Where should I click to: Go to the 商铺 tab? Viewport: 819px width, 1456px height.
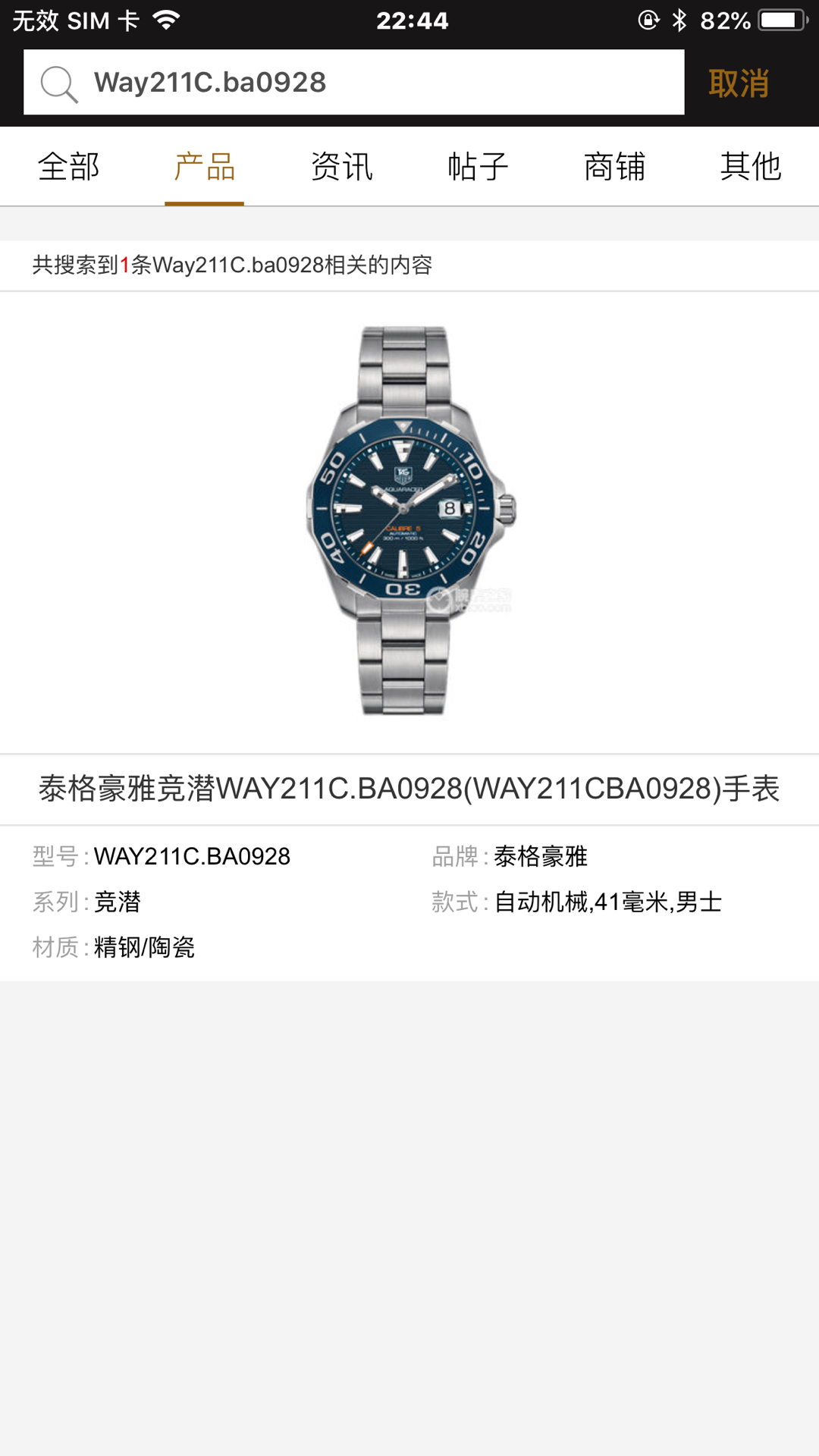pos(614,166)
